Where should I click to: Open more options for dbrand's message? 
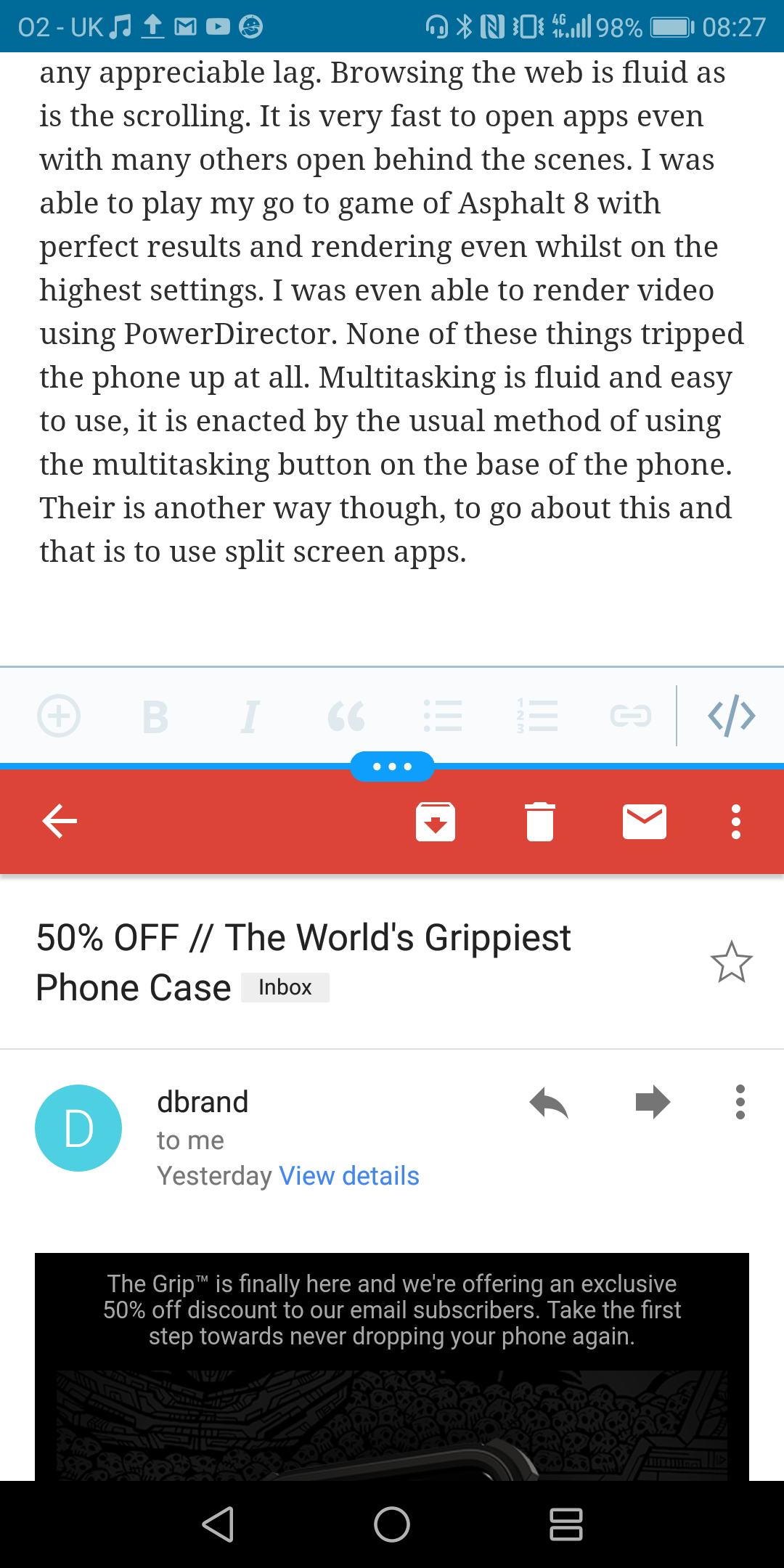tap(740, 1102)
